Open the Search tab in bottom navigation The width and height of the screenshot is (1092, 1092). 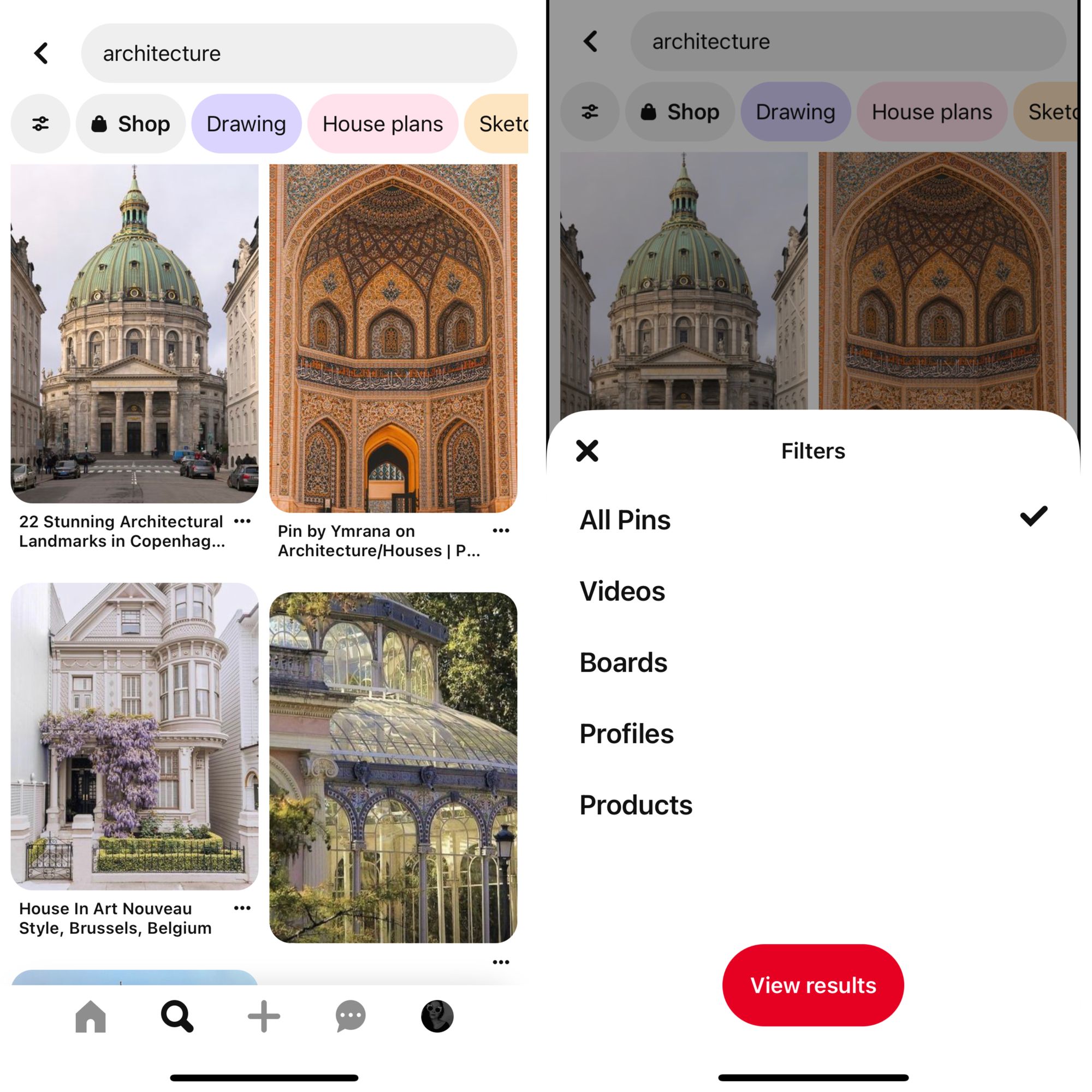pyautogui.click(x=177, y=1016)
